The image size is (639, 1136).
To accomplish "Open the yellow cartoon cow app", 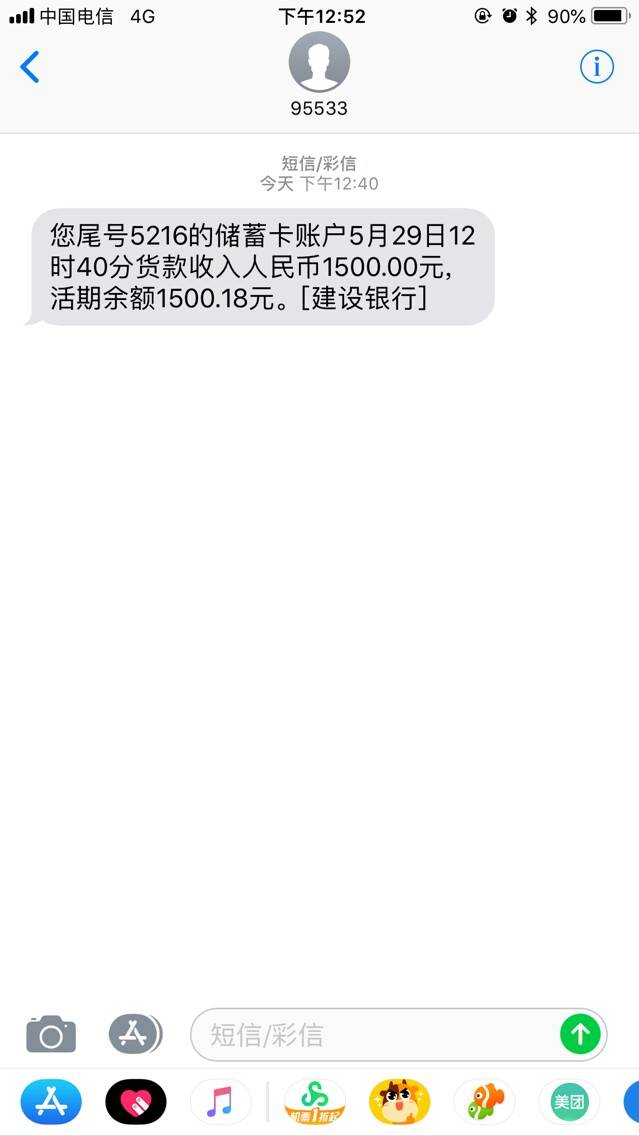I will click(x=399, y=1102).
